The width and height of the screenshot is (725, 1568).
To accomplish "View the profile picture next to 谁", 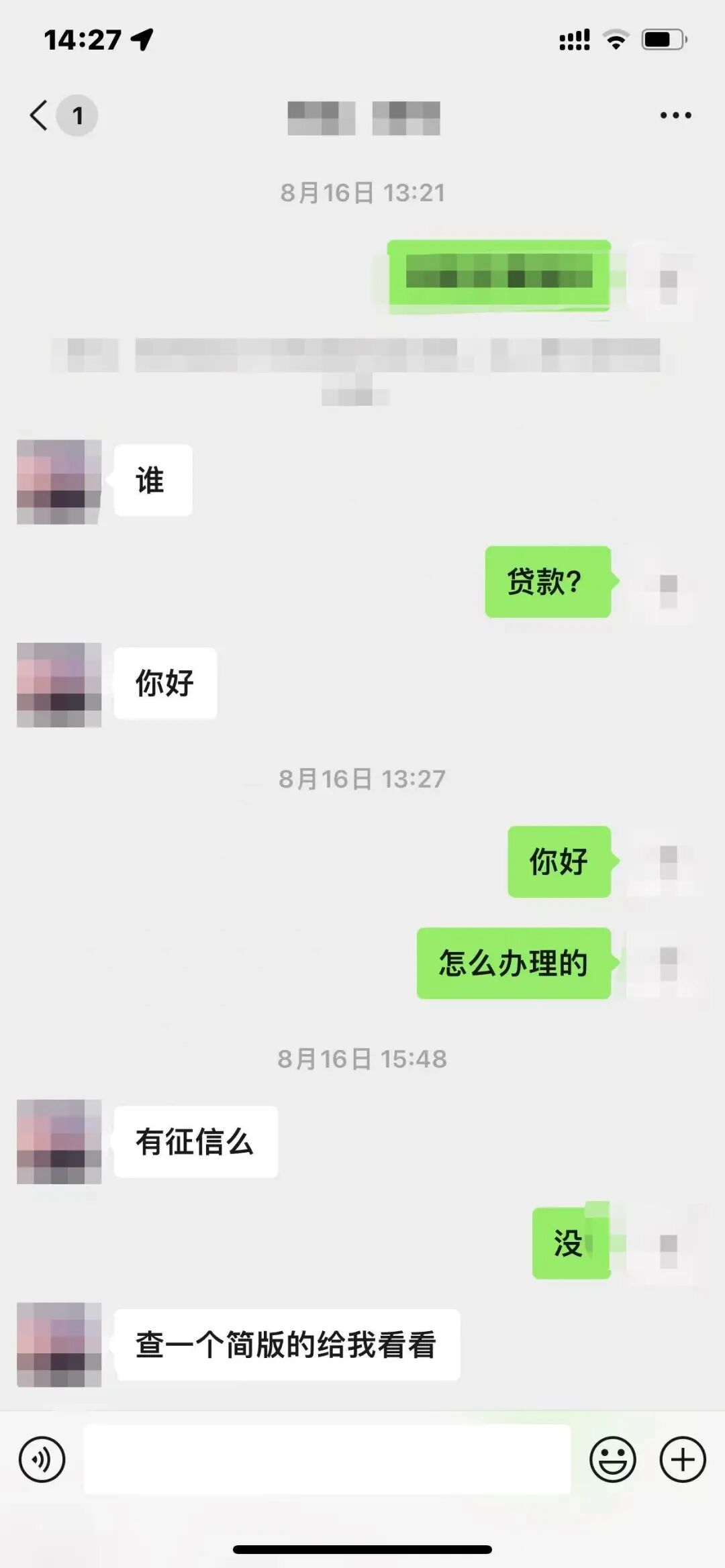I will pos(59,481).
